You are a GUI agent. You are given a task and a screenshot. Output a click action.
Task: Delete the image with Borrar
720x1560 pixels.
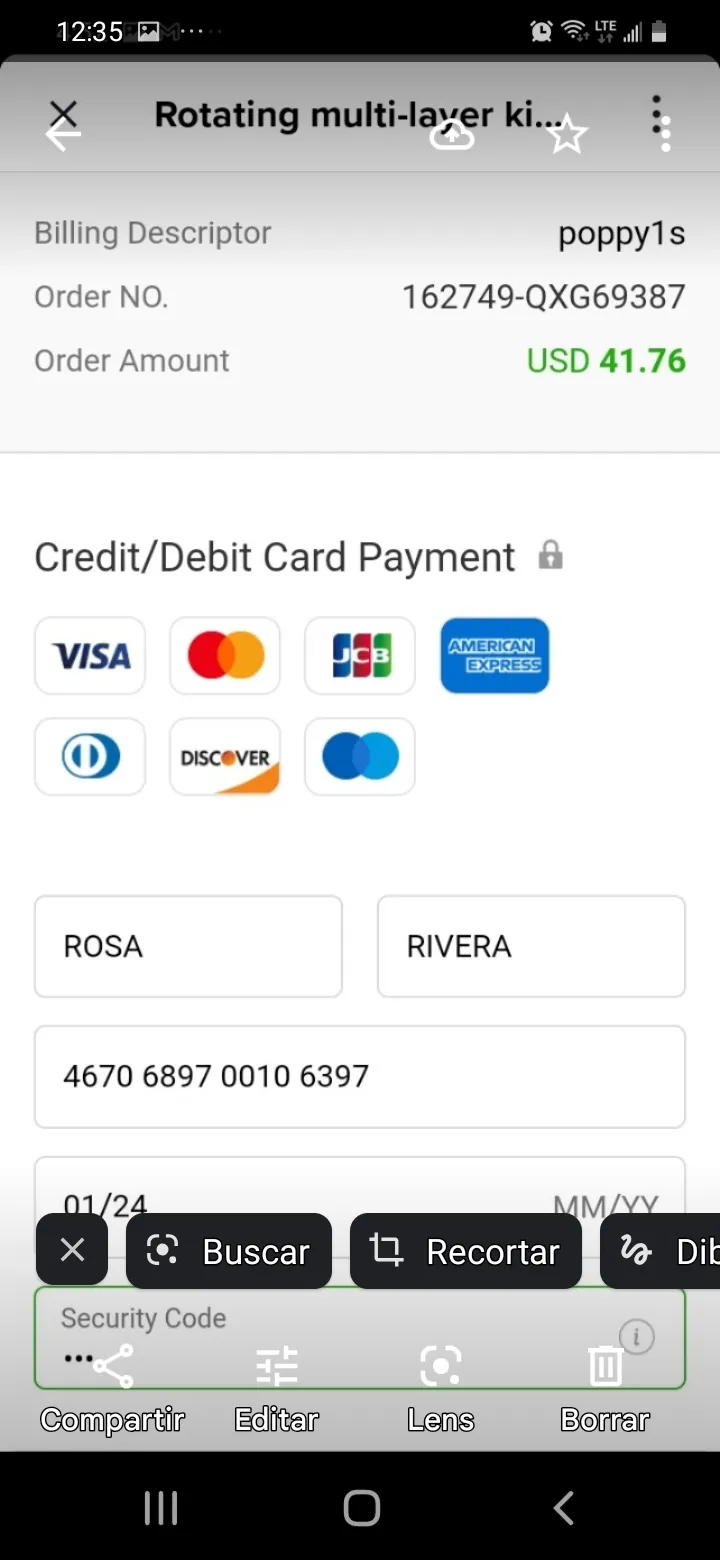pyautogui.click(x=605, y=1388)
